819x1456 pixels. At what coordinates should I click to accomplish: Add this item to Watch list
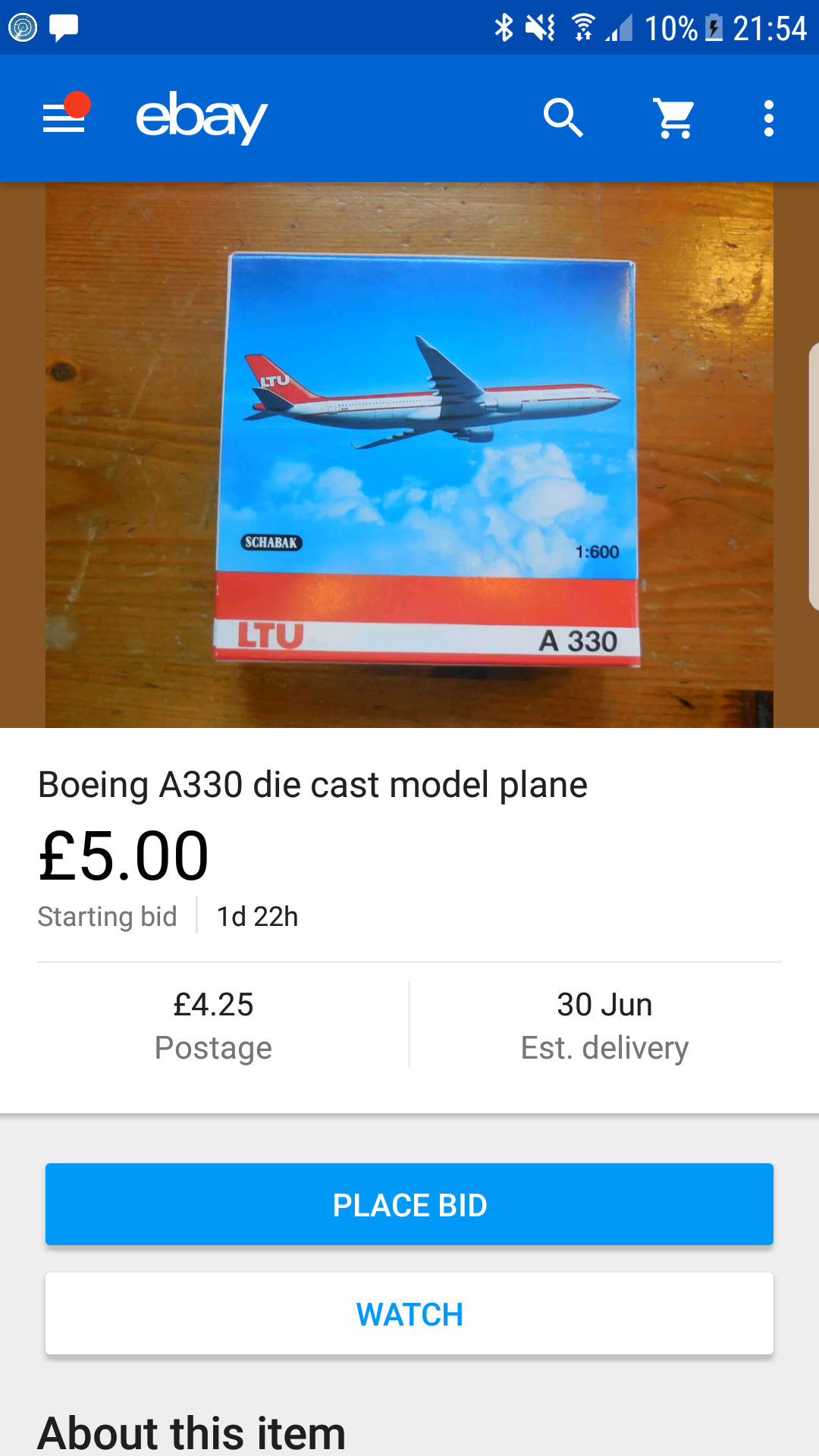pos(409,1313)
